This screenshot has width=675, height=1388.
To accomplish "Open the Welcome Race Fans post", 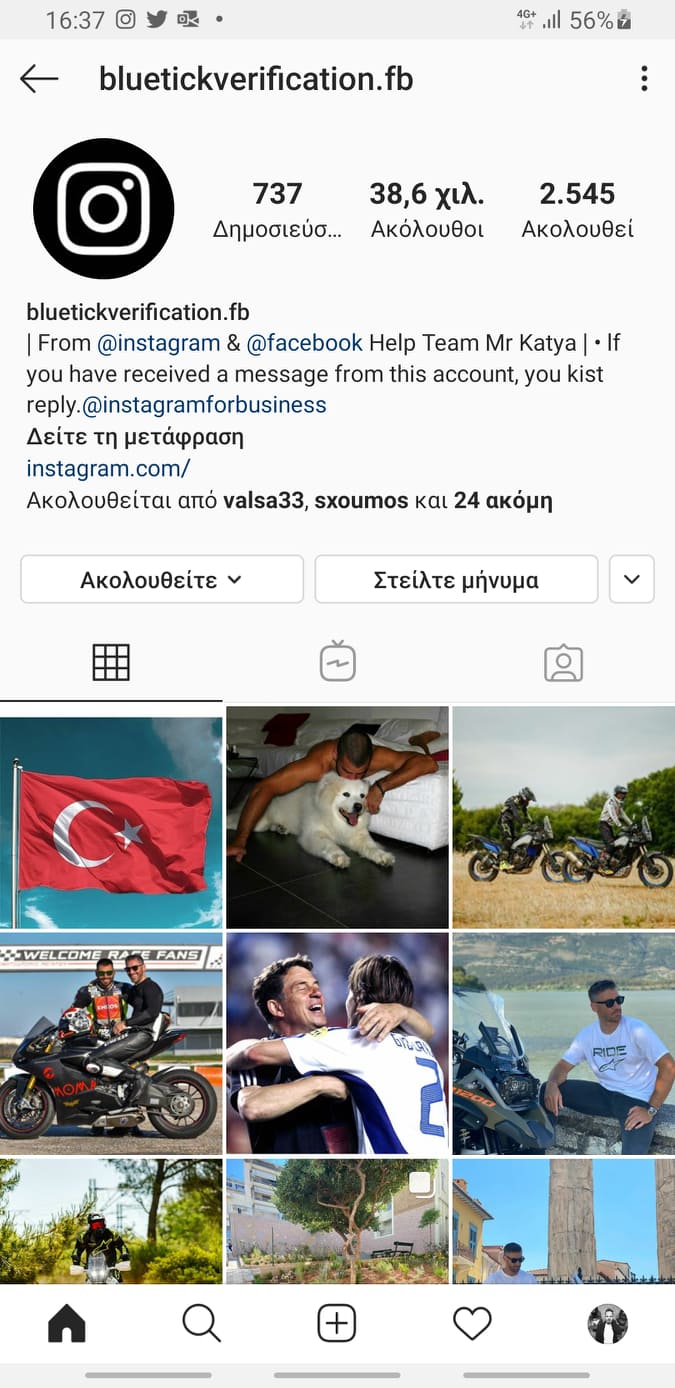I will pyautogui.click(x=111, y=1043).
